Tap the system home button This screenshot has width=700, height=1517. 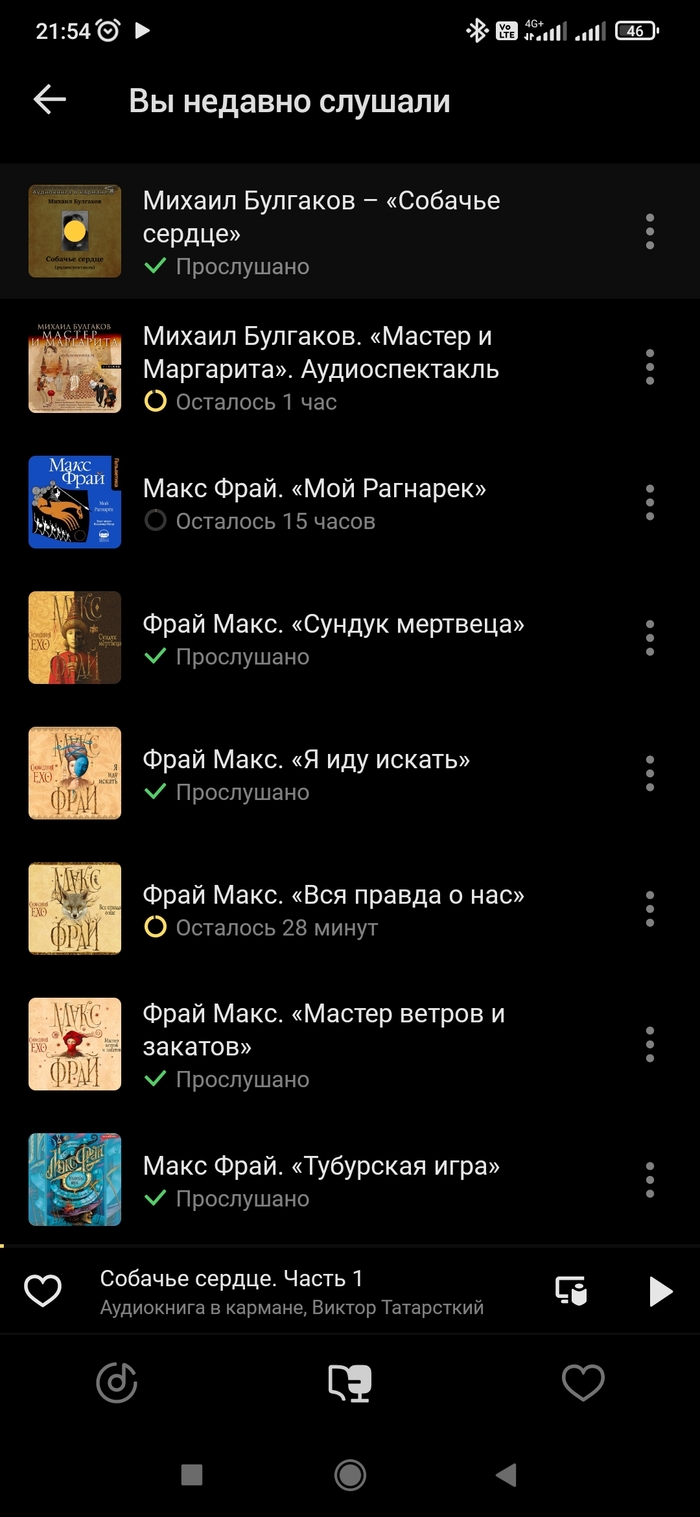(350, 1474)
